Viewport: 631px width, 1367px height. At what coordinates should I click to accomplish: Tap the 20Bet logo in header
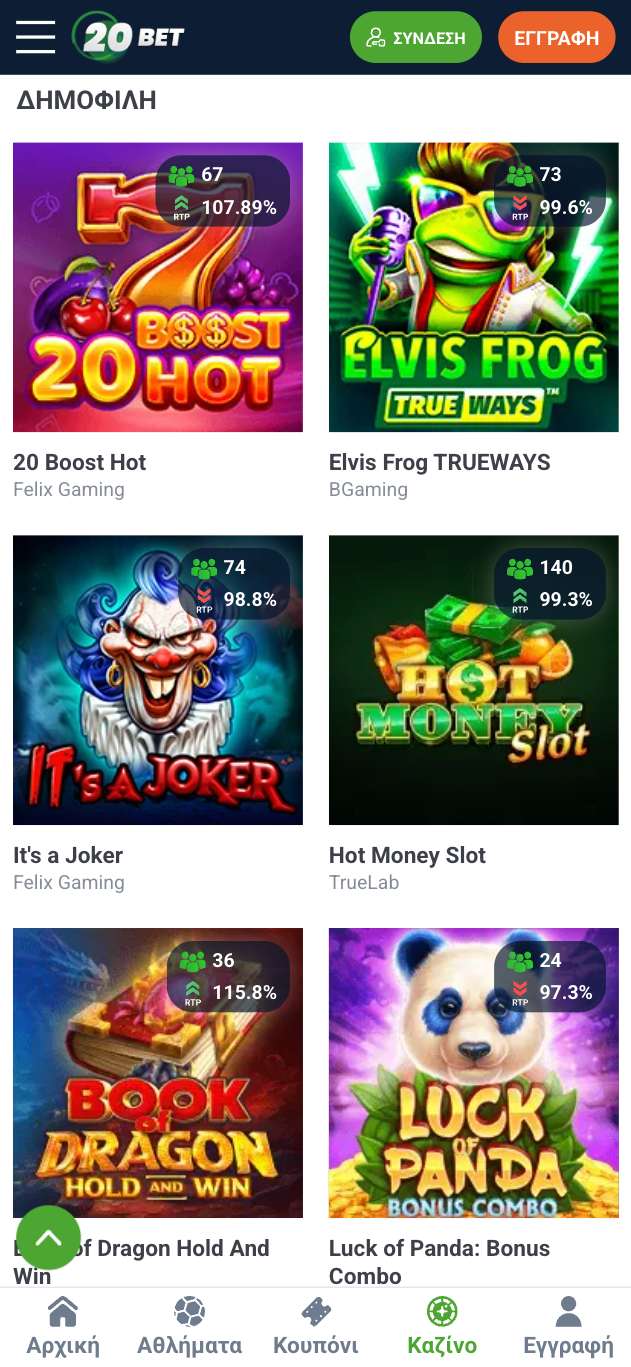point(130,37)
